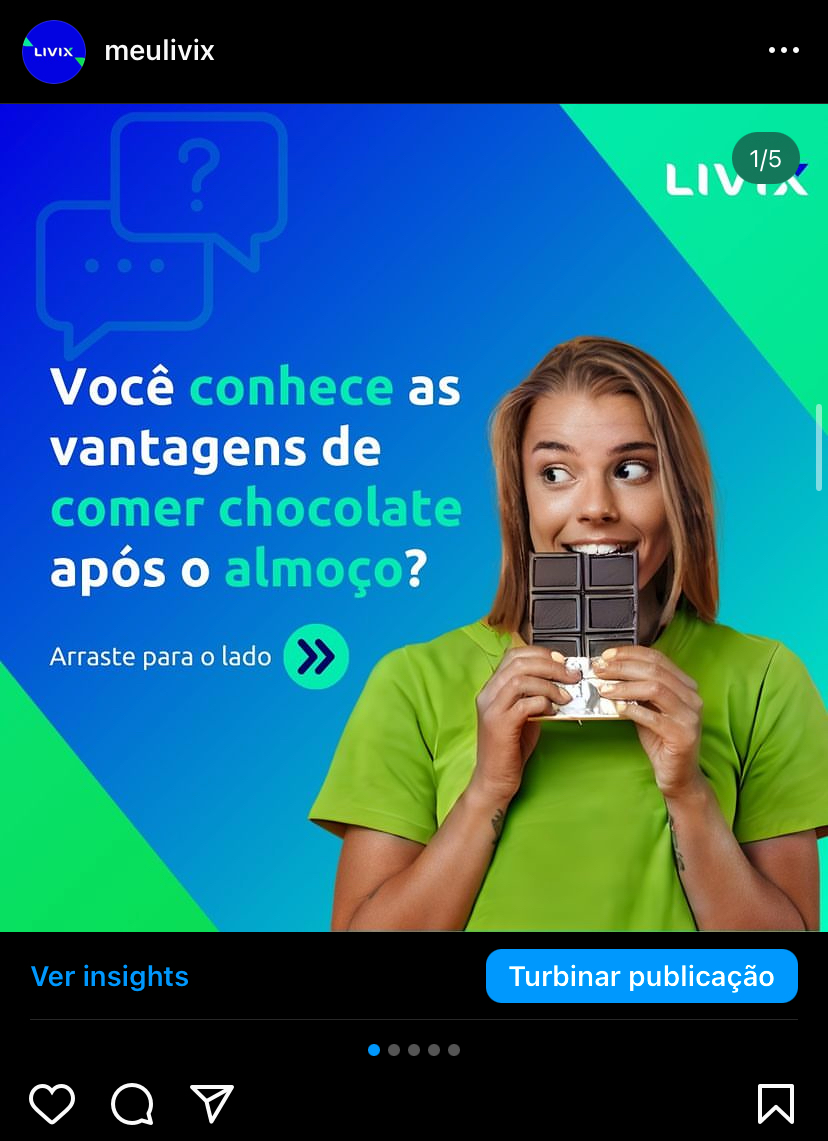This screenshot has width=828, height=1141.
Task: Open the comments on this post
Action: pos(132,1103)
